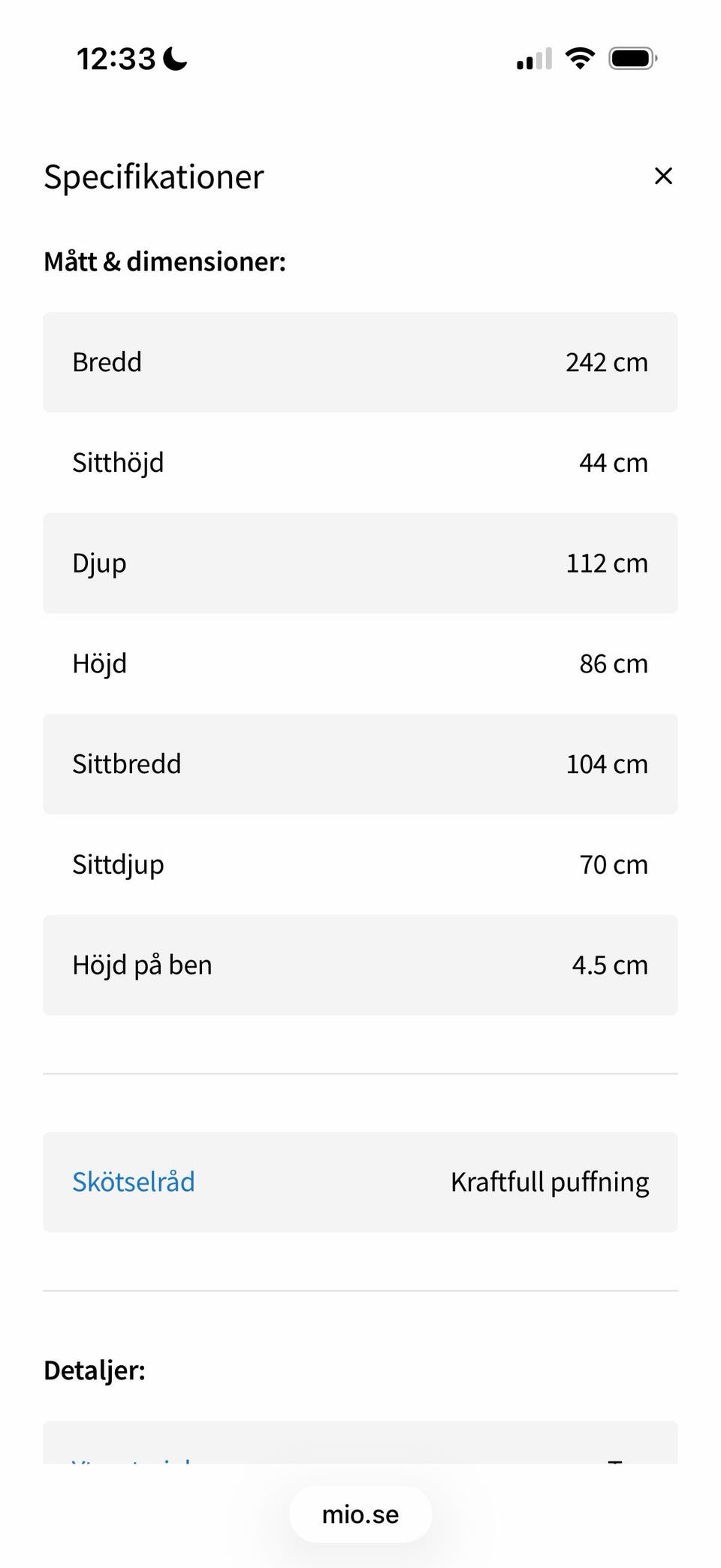Open the Skötselråd link
Image resolution: width=721 pixels, height=1568 pixels.
[x=134, y=1182]
